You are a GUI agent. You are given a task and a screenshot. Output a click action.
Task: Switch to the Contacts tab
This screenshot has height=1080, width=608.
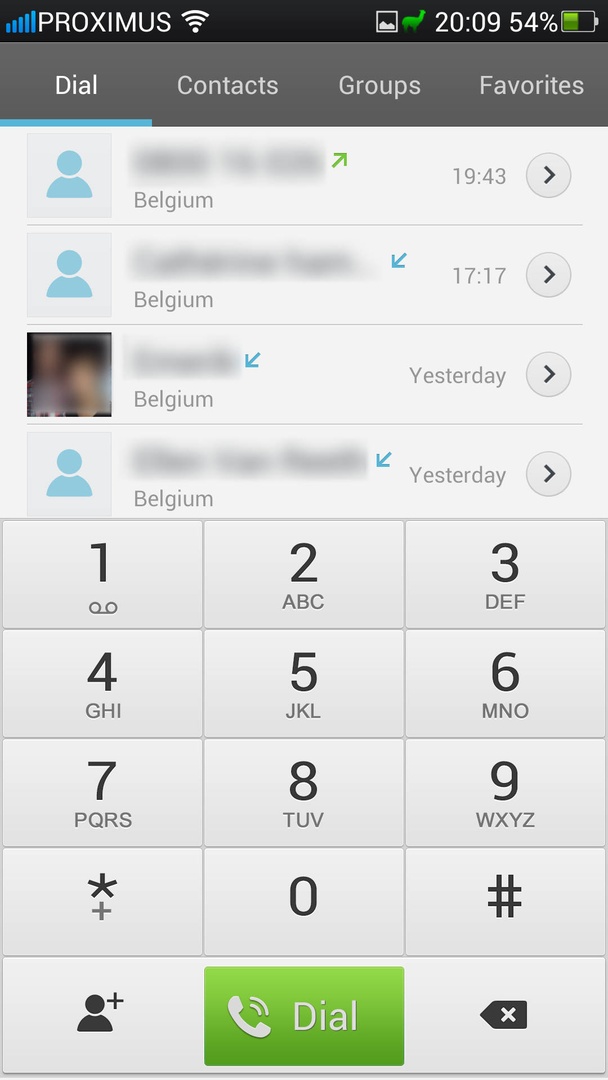(x=227, y=86)
